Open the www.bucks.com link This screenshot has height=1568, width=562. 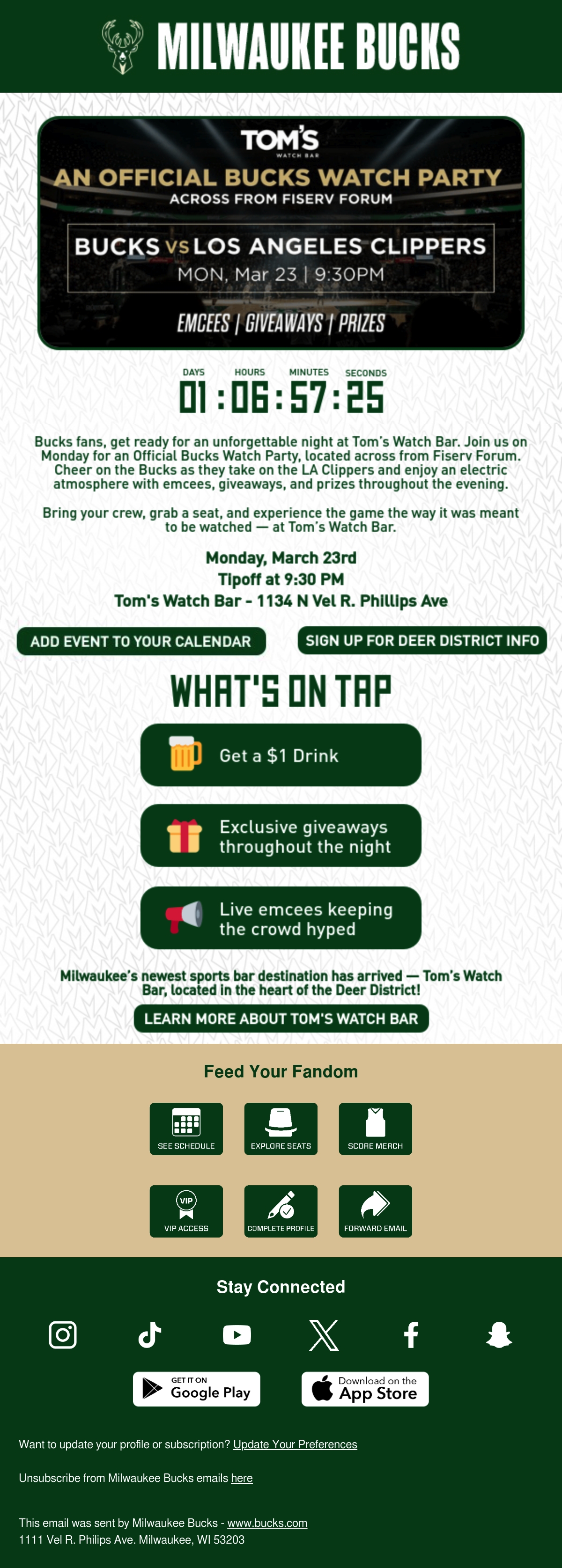[x=267, y=1522]
